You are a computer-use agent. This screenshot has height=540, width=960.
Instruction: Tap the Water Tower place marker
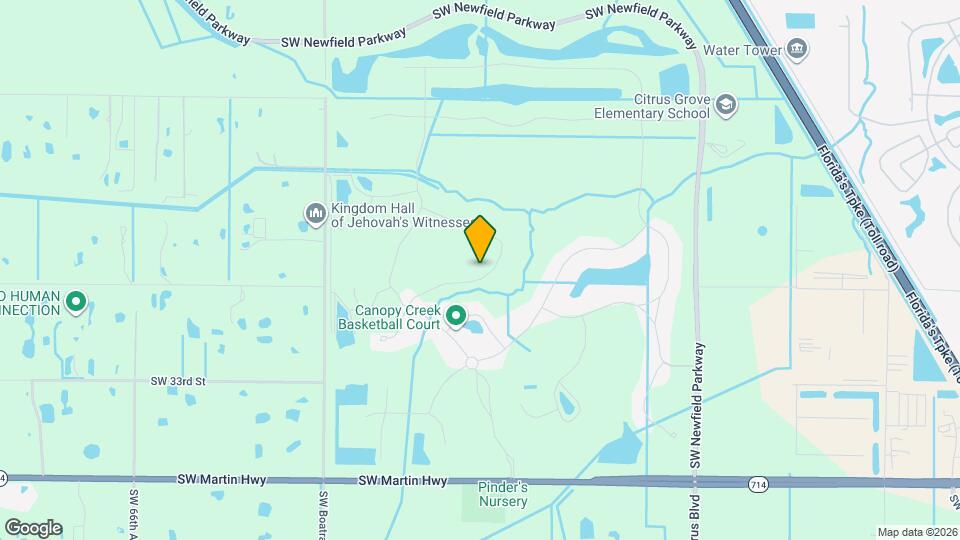(797, 48)
